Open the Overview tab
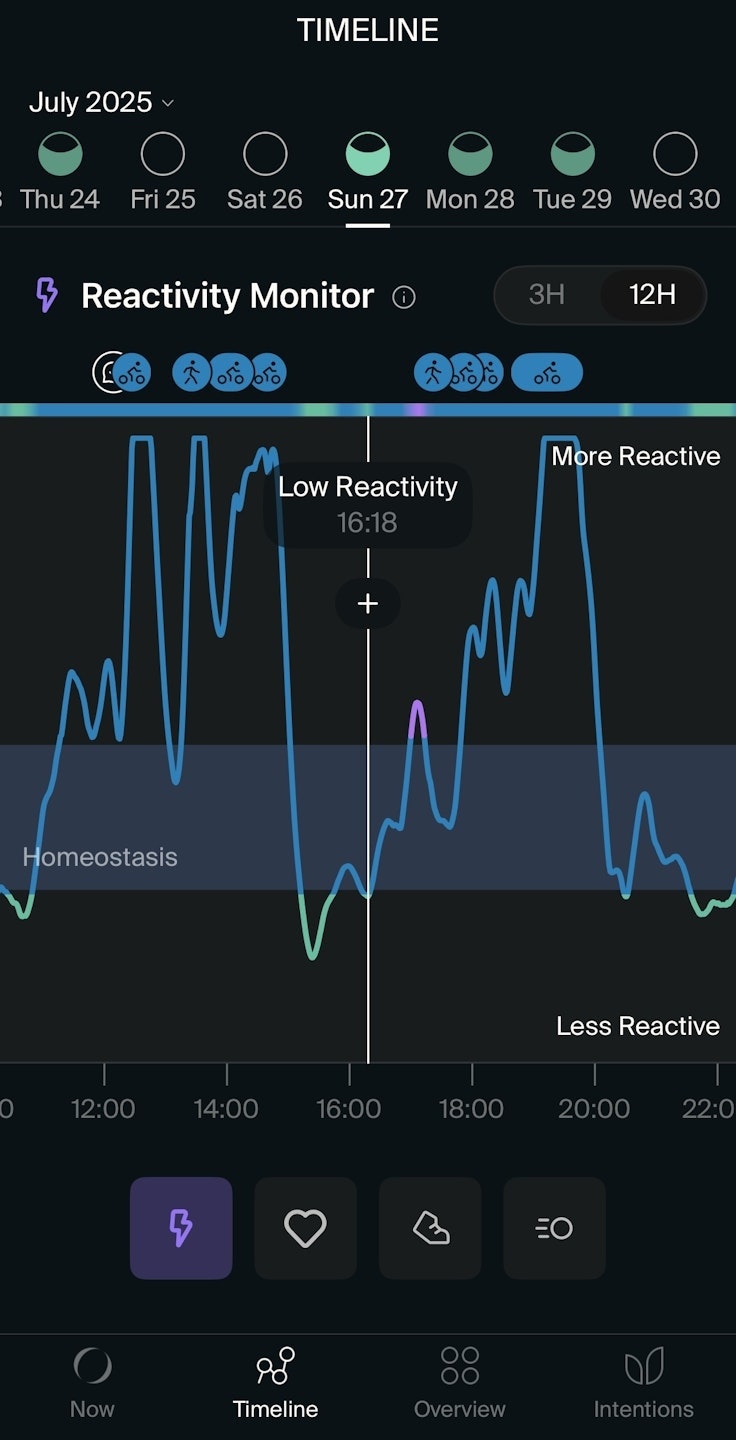 (460, 1383)
